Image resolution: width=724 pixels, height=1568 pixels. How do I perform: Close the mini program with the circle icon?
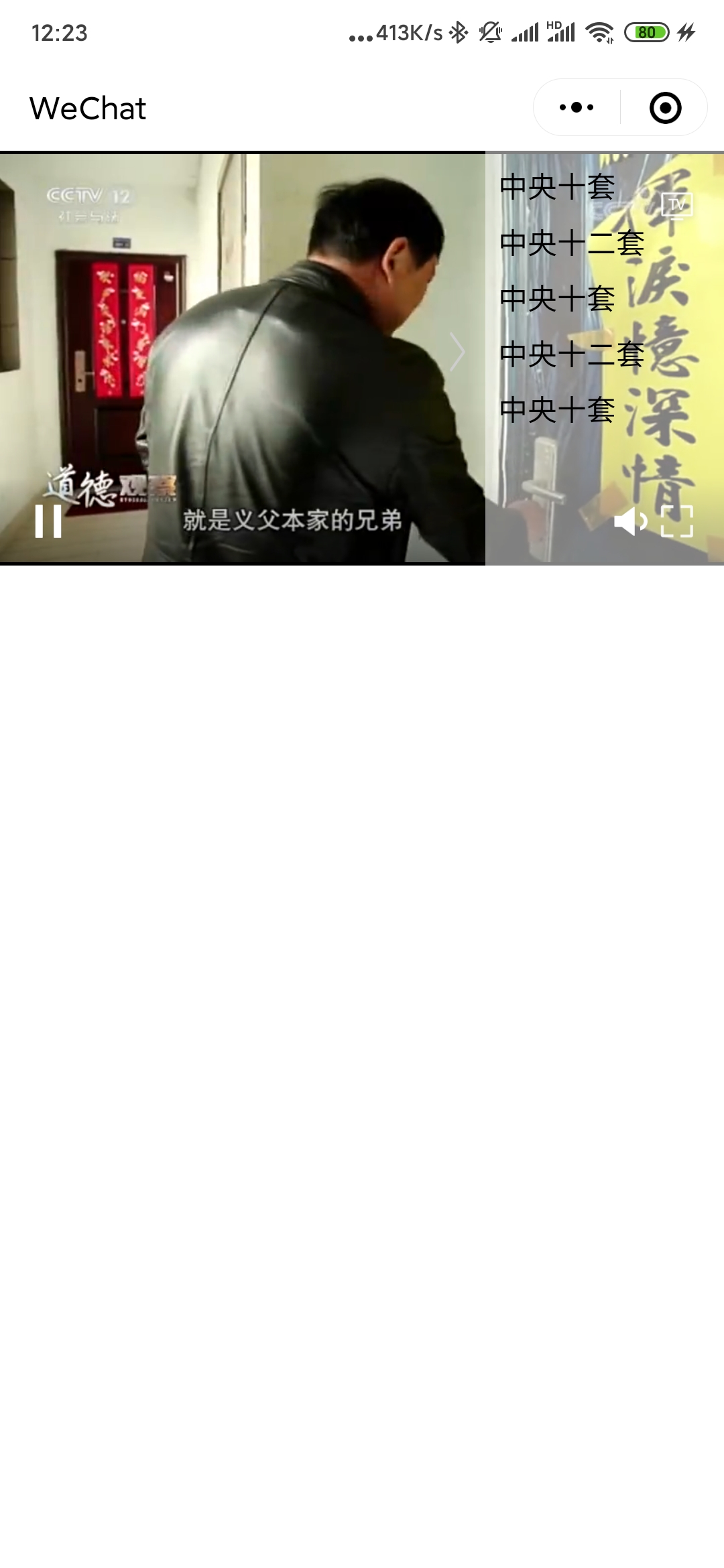click(x=665, y=107)
